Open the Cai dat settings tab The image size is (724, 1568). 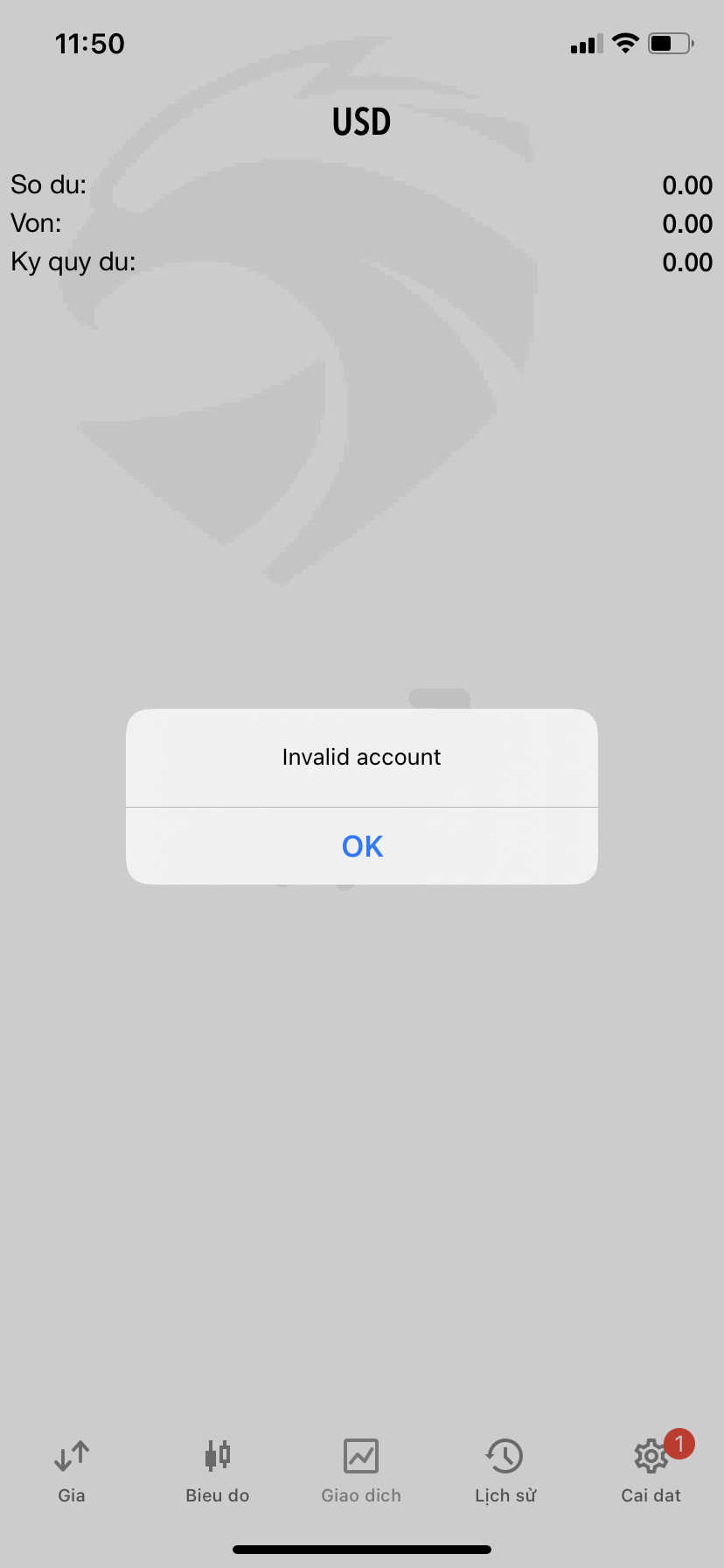pyautogui.click(x=651, y=1472)
